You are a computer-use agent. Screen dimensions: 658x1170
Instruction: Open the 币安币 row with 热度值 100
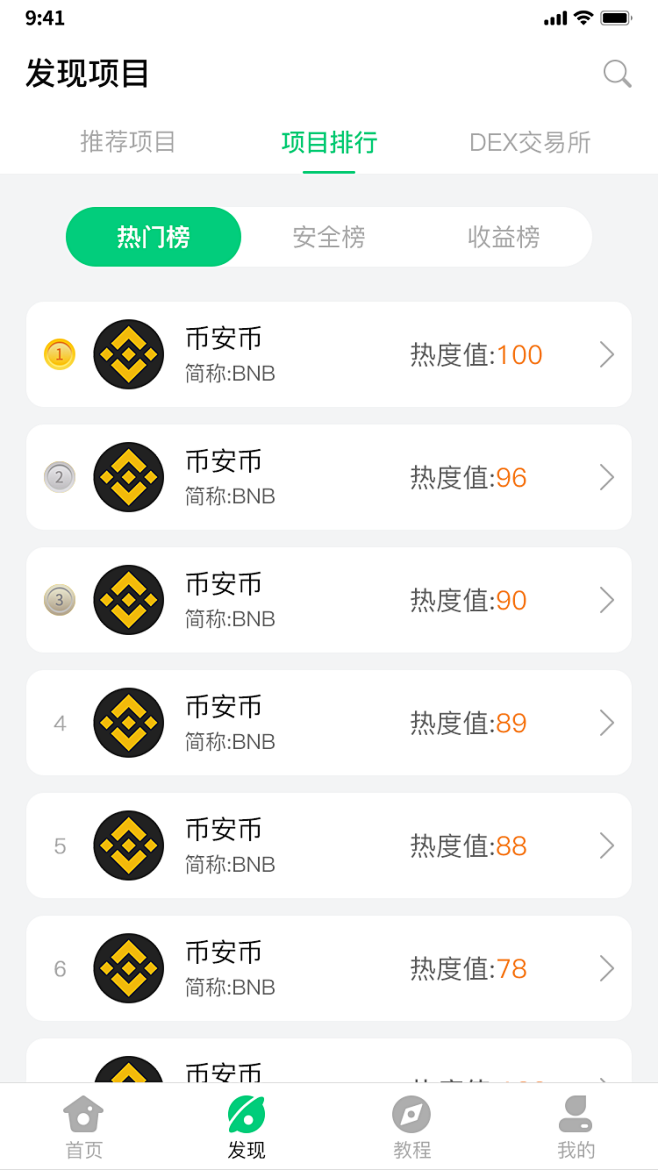(329, 354)
